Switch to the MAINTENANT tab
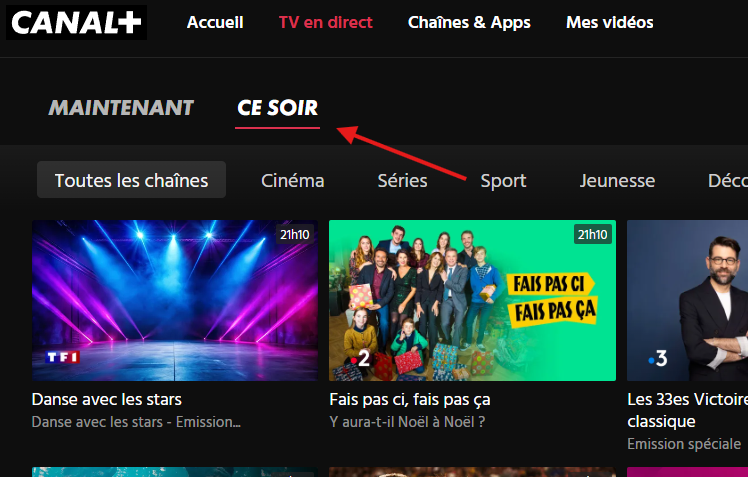The image size is (748, 477). click(x=121, y=108)
